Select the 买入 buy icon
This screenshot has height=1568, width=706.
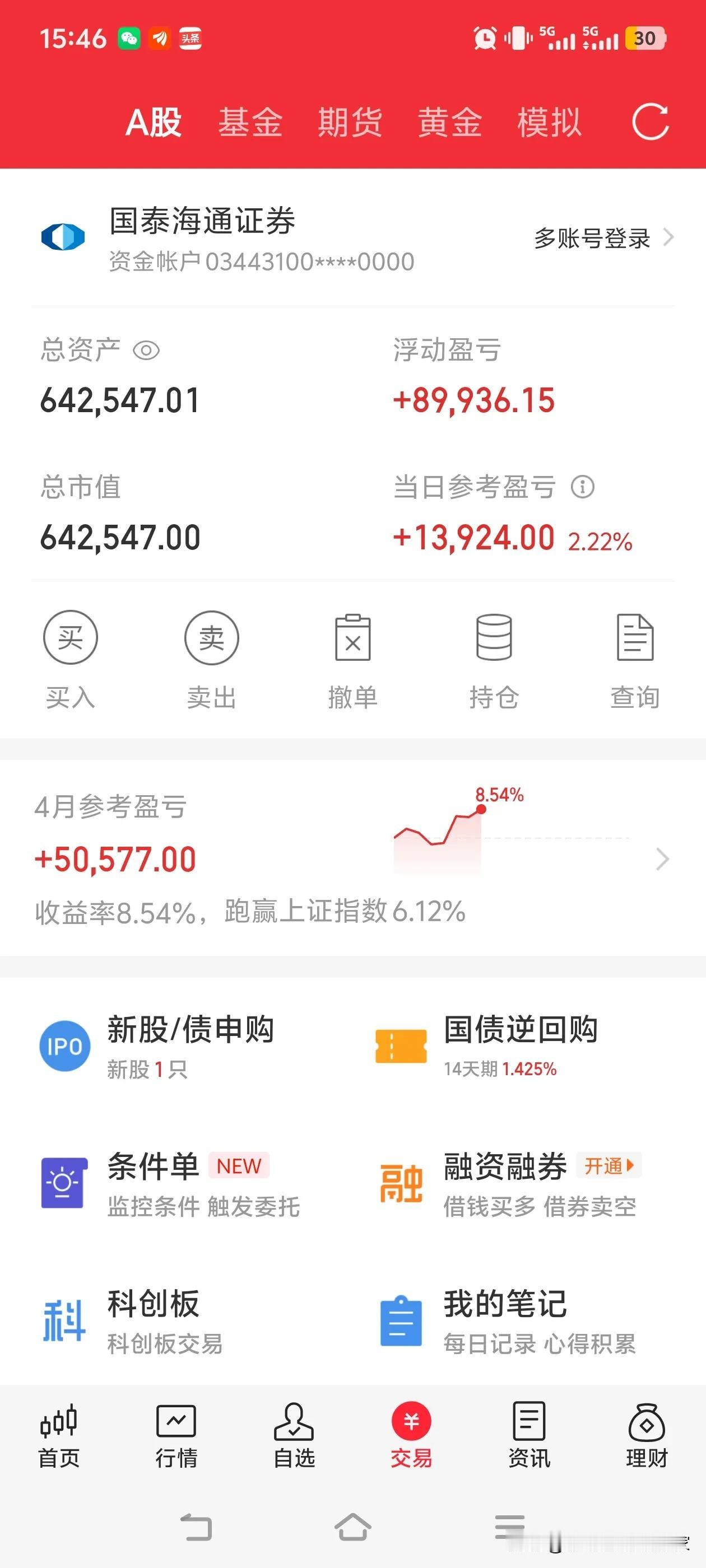click(70, 637)
